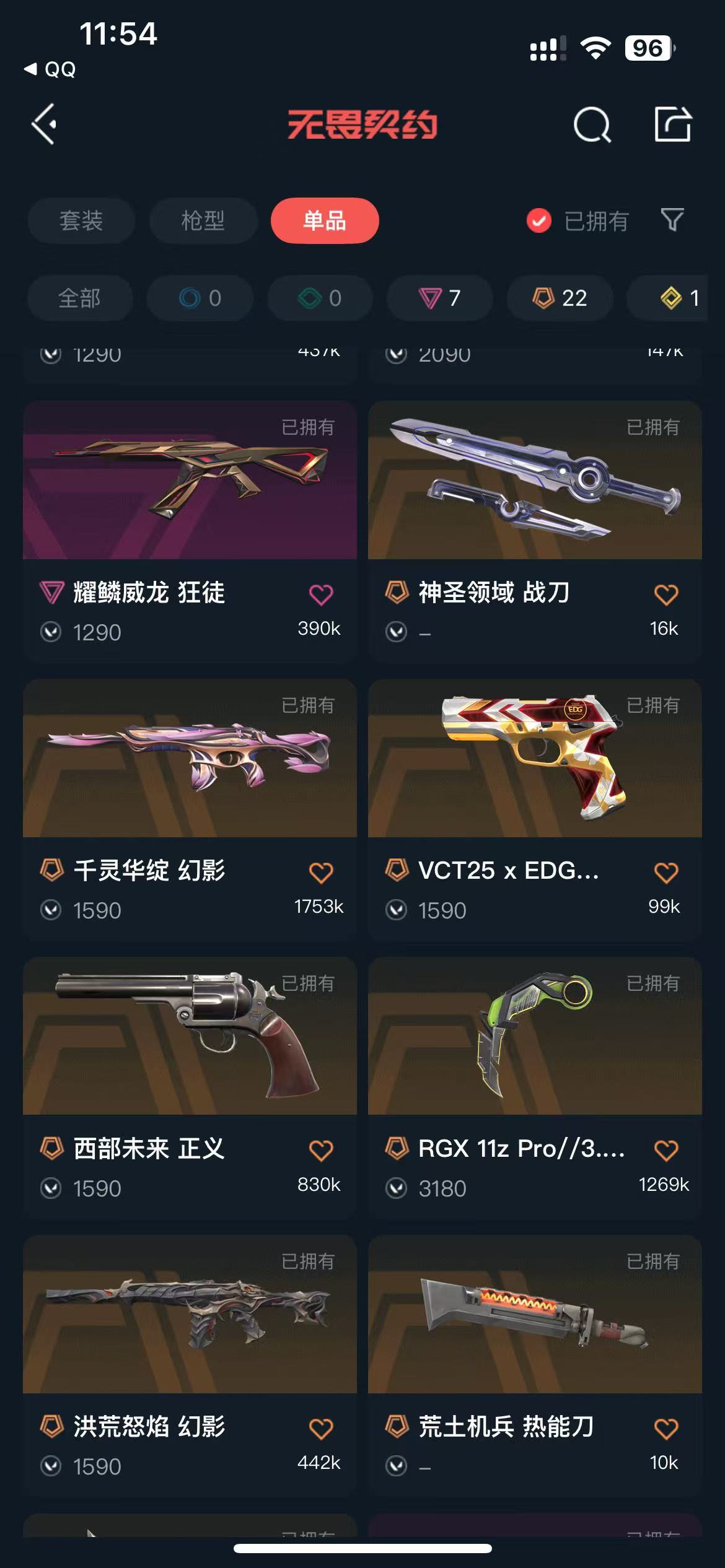This screenshot has width=725, height=1568.
Task: Filter by orange tier chip showing 22
Action: pos(560,298)
